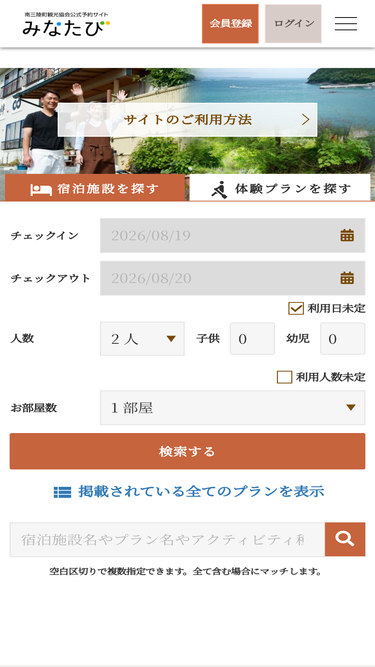Uncheck the 利用日未定 checkbox

click(x=296, y=308)
